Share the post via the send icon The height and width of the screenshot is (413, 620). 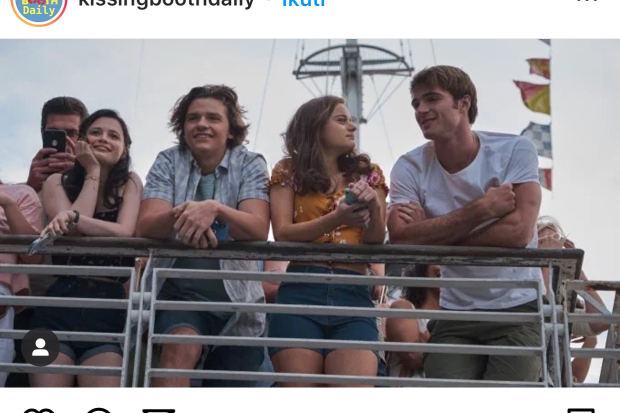pos(158,410)
